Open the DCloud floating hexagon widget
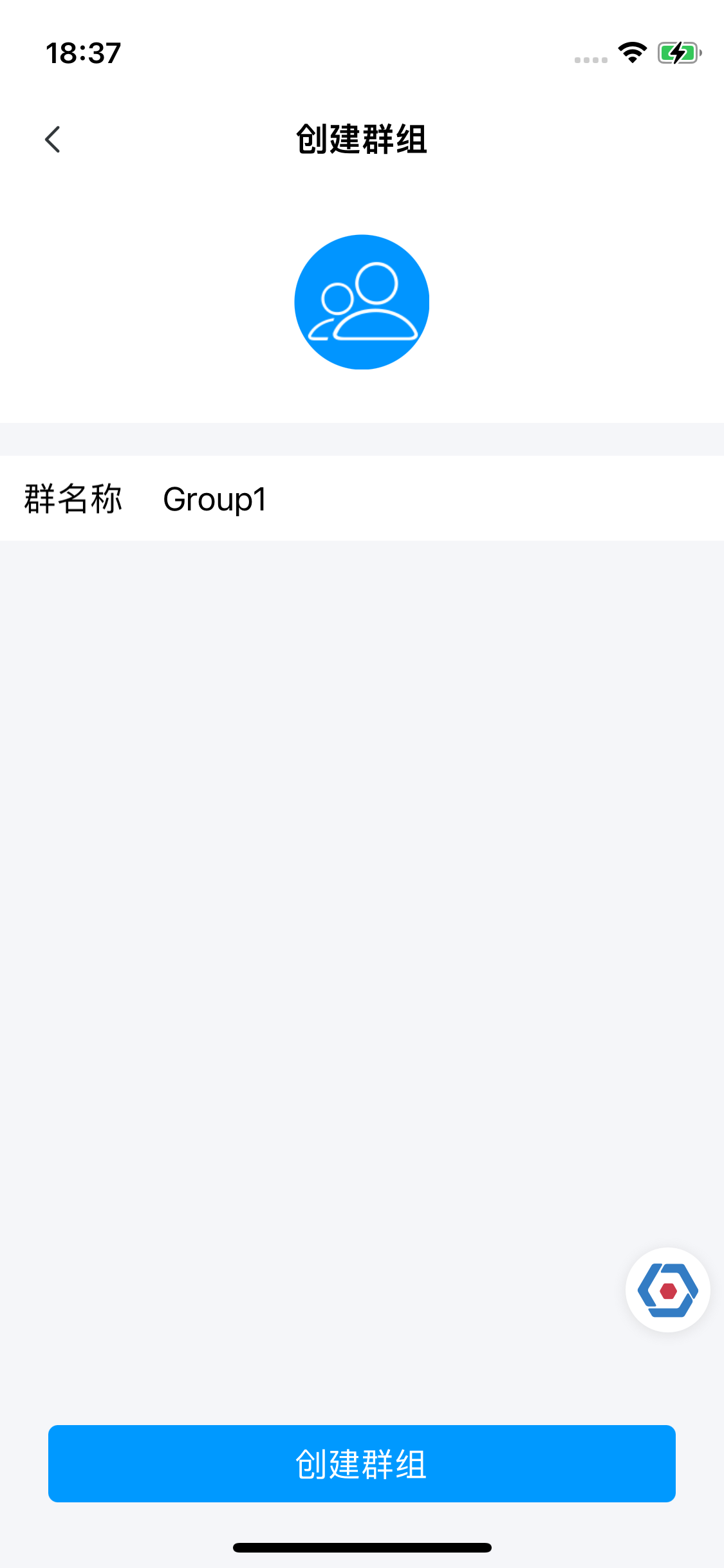 pos(668,1291)
